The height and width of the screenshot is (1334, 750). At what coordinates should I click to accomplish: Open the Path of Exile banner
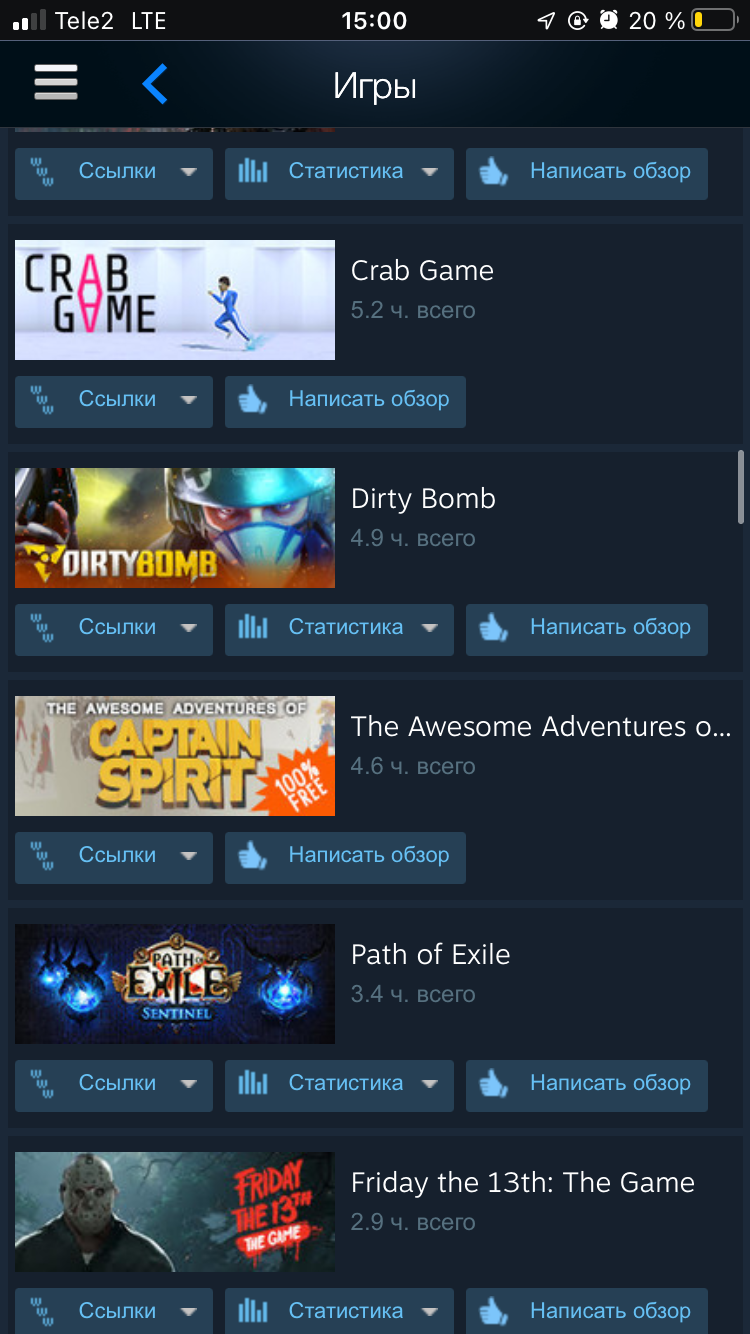coord(175,984)
